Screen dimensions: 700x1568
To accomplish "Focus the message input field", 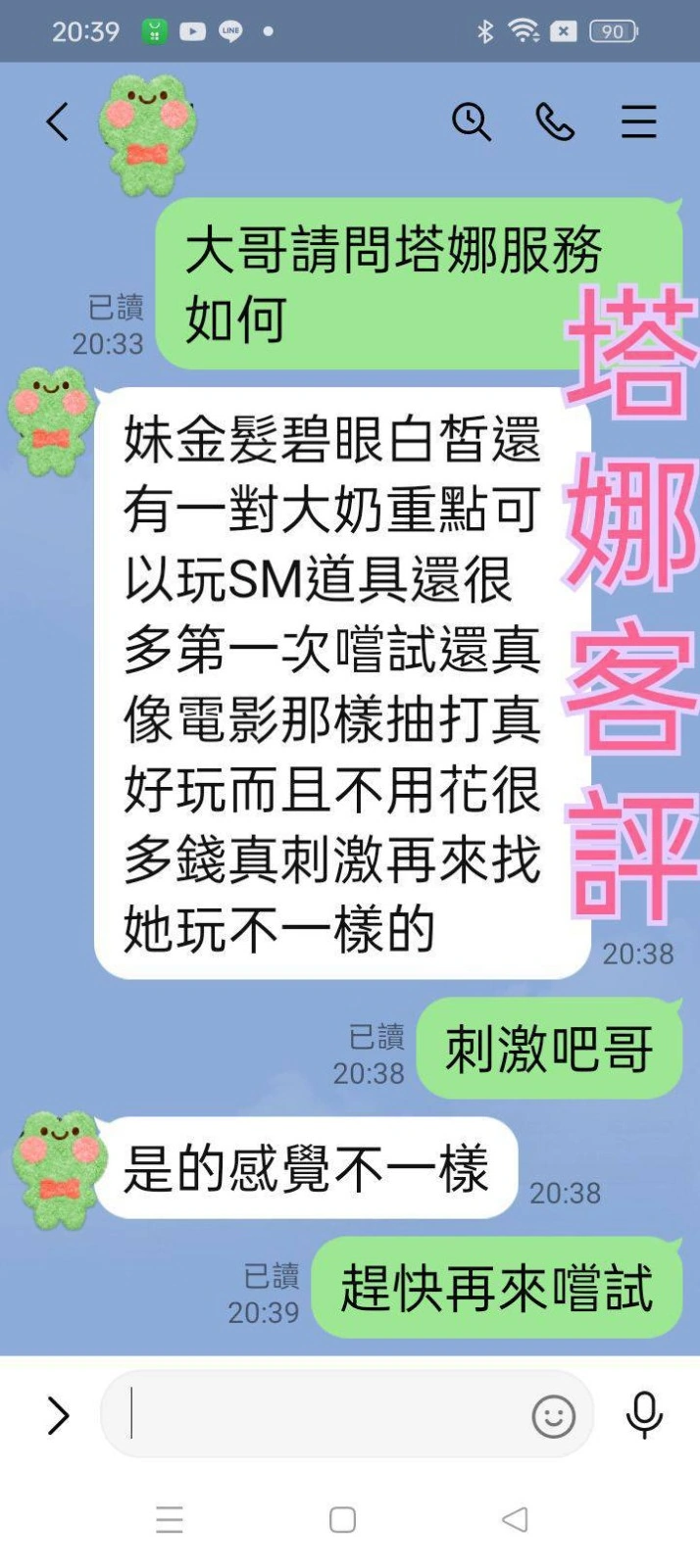I will [324, 1415].
